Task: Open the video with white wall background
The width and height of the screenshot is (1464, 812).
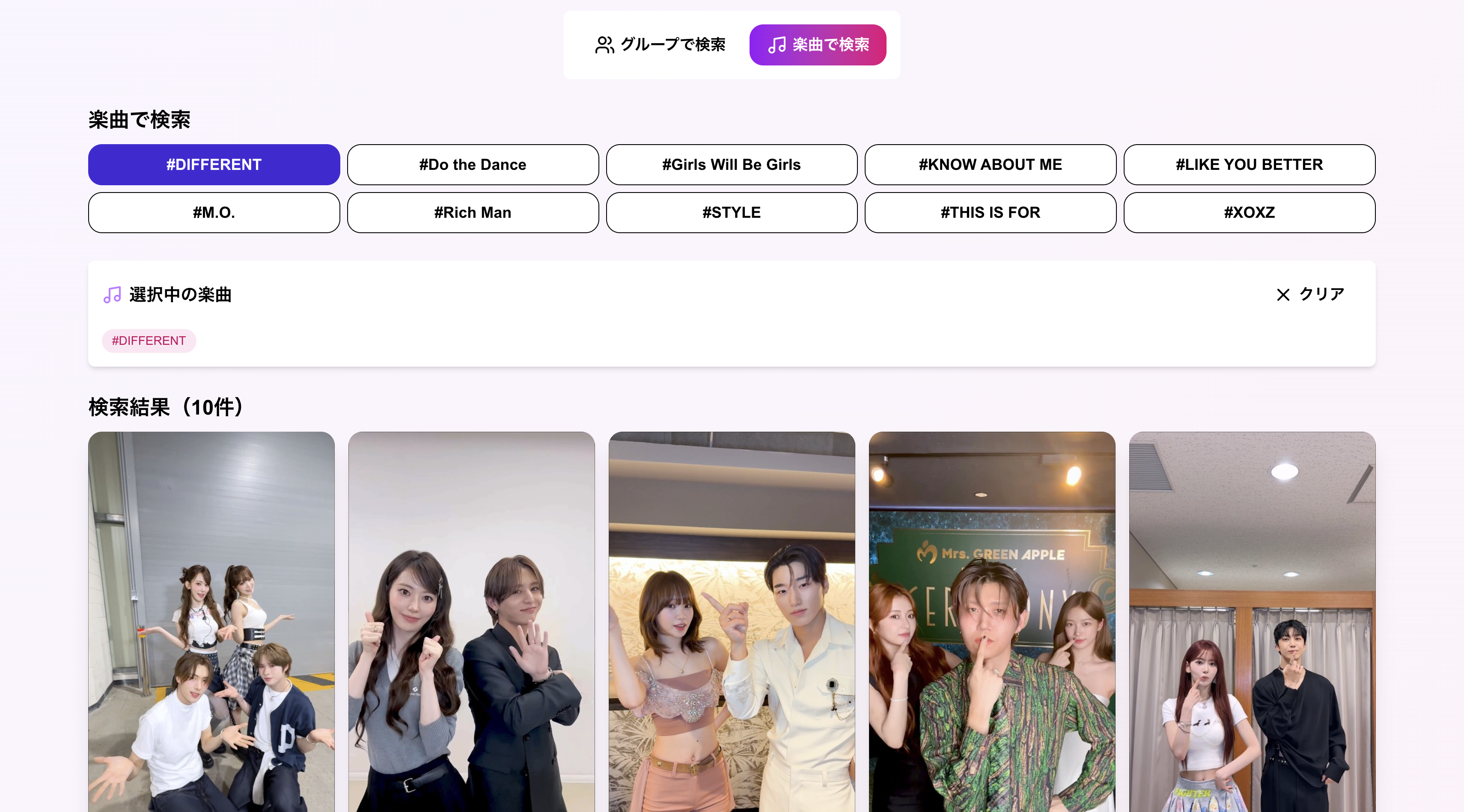Action: [471, 622]
